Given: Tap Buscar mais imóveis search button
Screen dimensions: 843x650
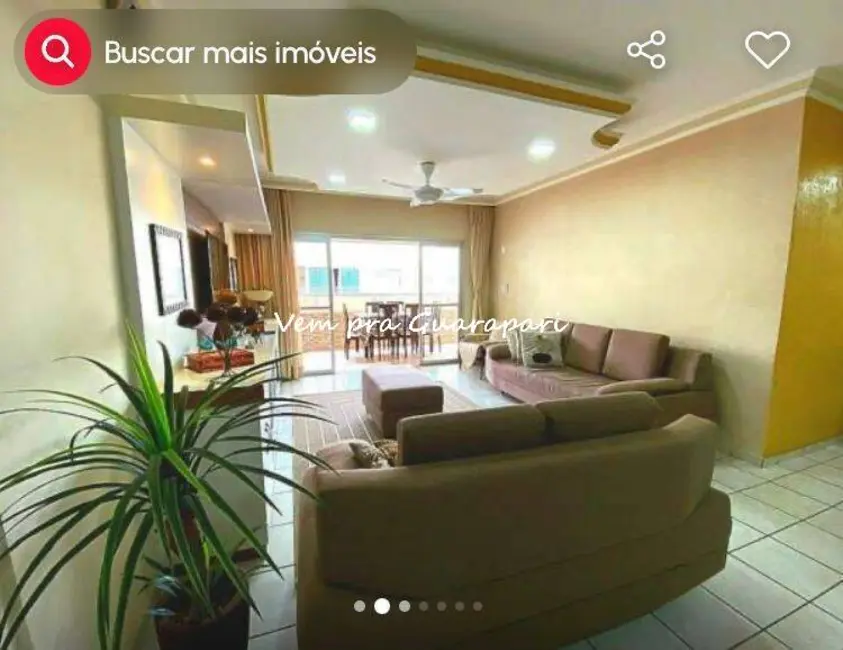Looking at the screenshot, I should pyautogui.click(x=215, y=52).
